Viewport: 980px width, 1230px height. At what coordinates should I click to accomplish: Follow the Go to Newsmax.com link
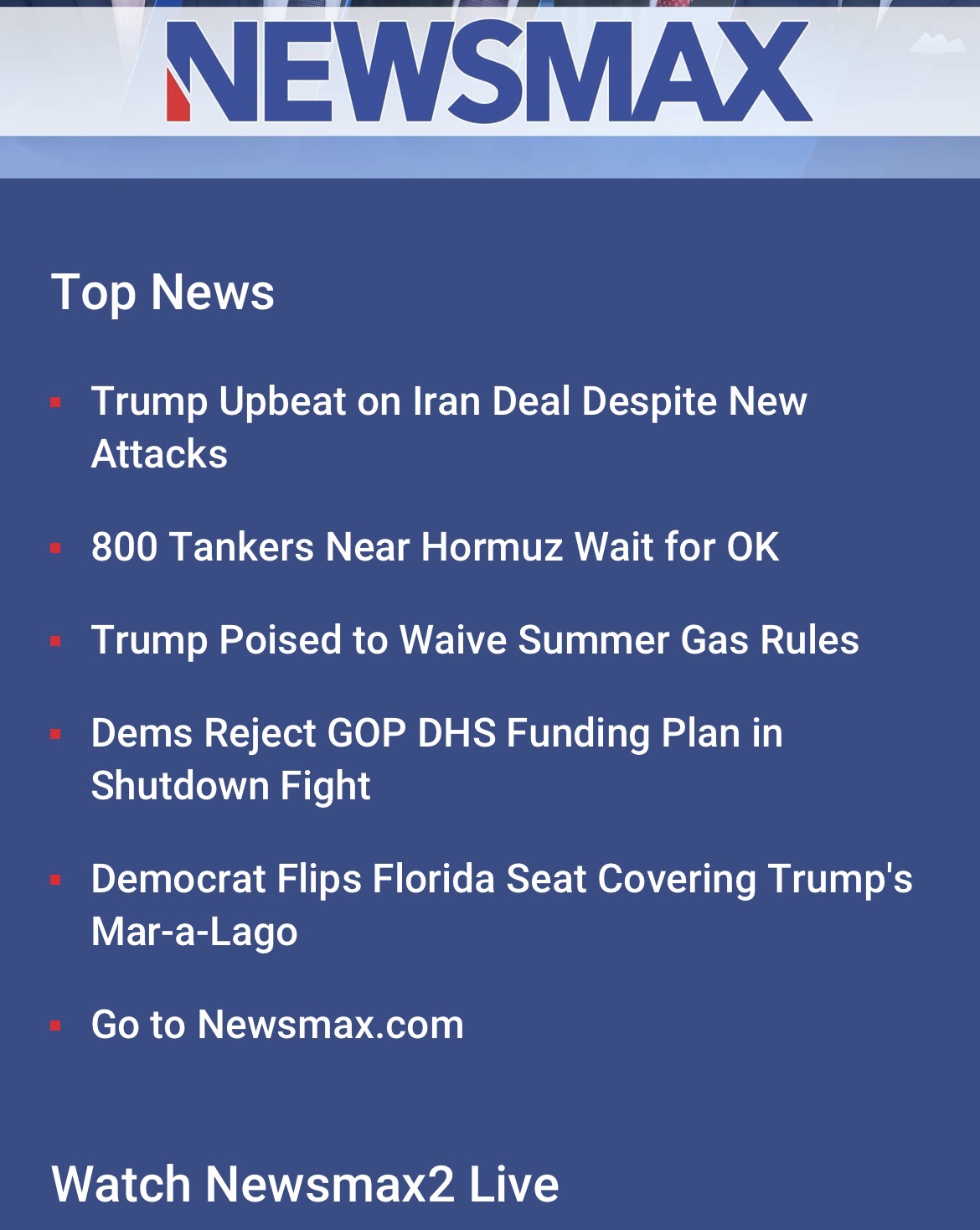click(277, 1025)
